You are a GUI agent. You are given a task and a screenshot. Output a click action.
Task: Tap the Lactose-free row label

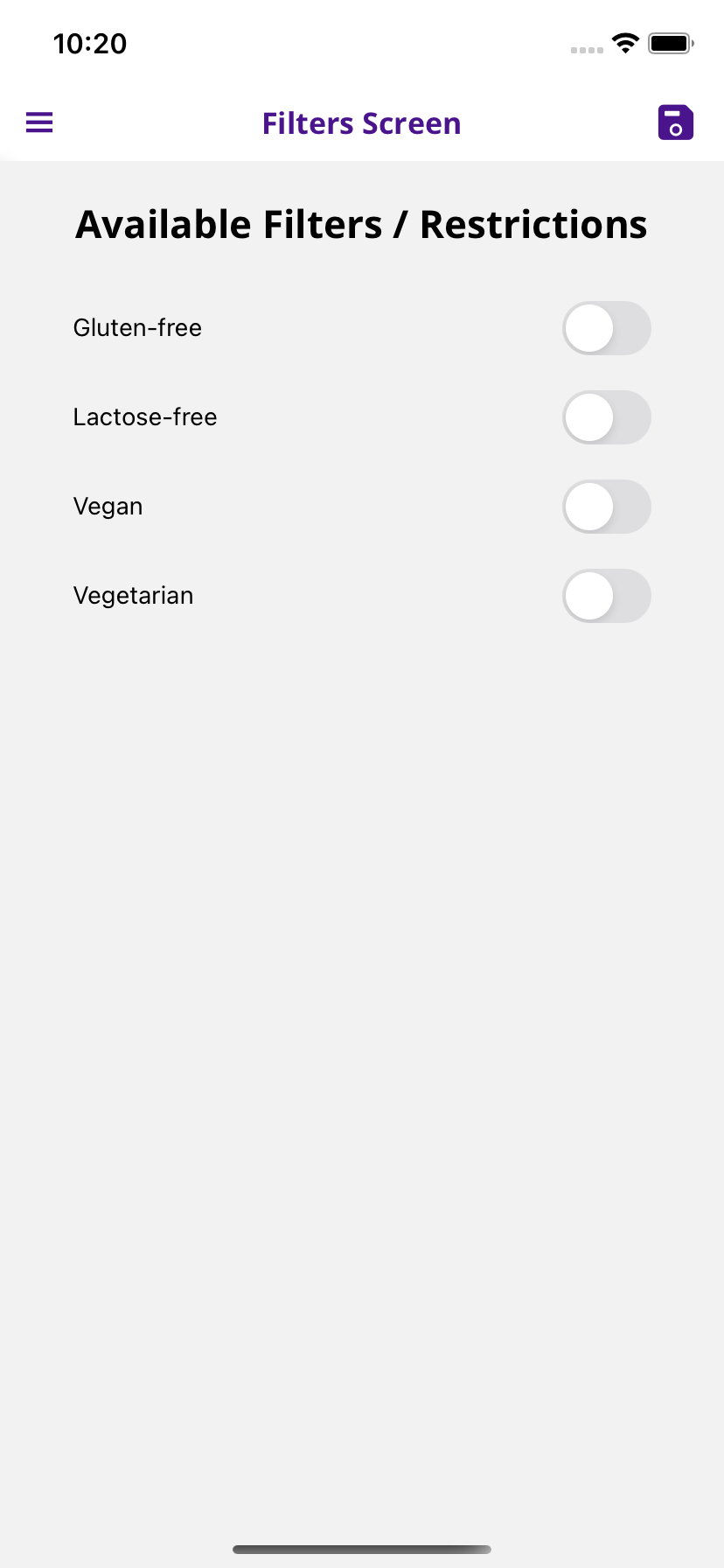pyautogui.click(x=145, y=417)
